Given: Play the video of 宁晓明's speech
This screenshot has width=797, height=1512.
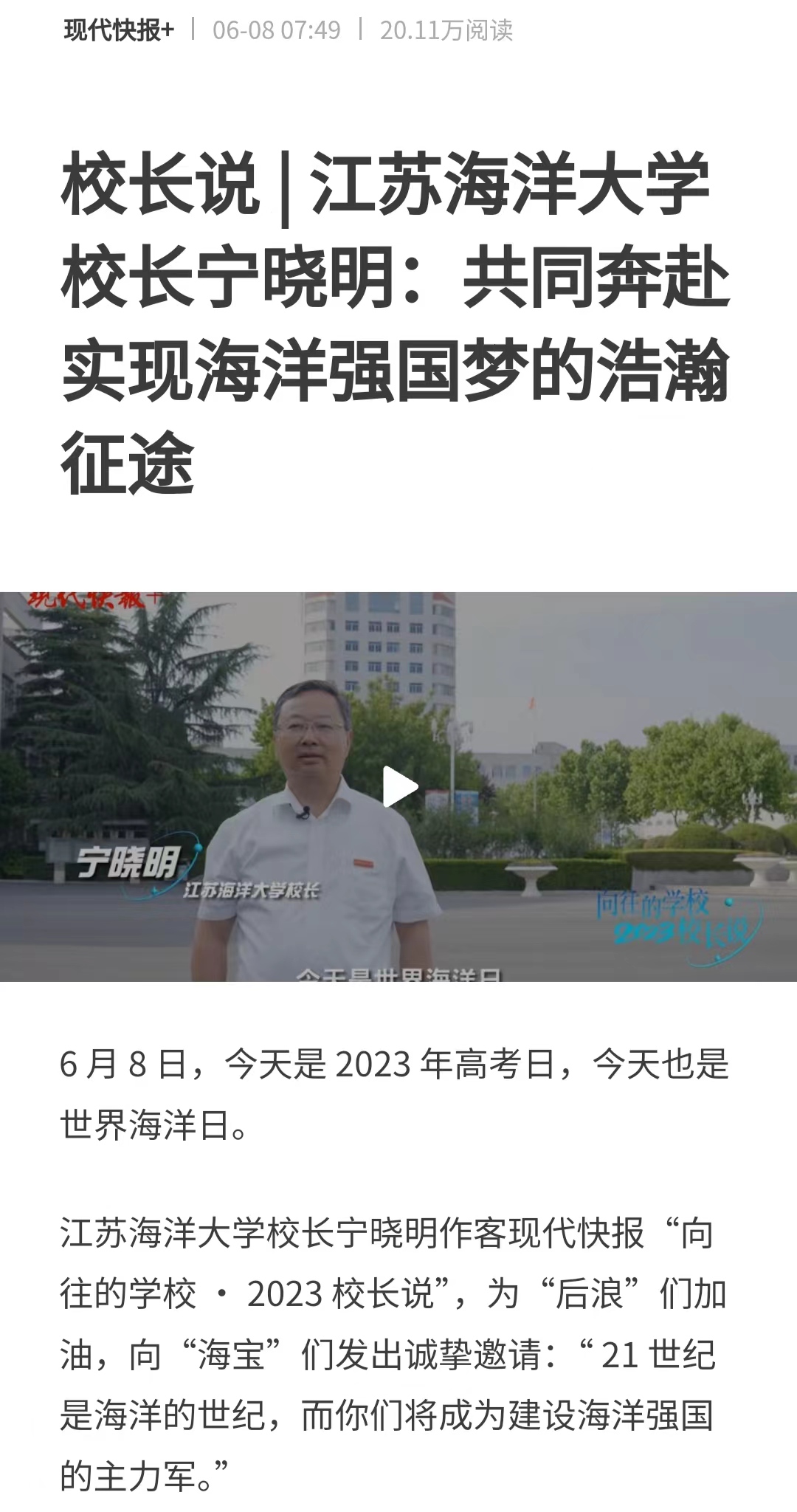Looking at the screenshot, I should 399,787.
